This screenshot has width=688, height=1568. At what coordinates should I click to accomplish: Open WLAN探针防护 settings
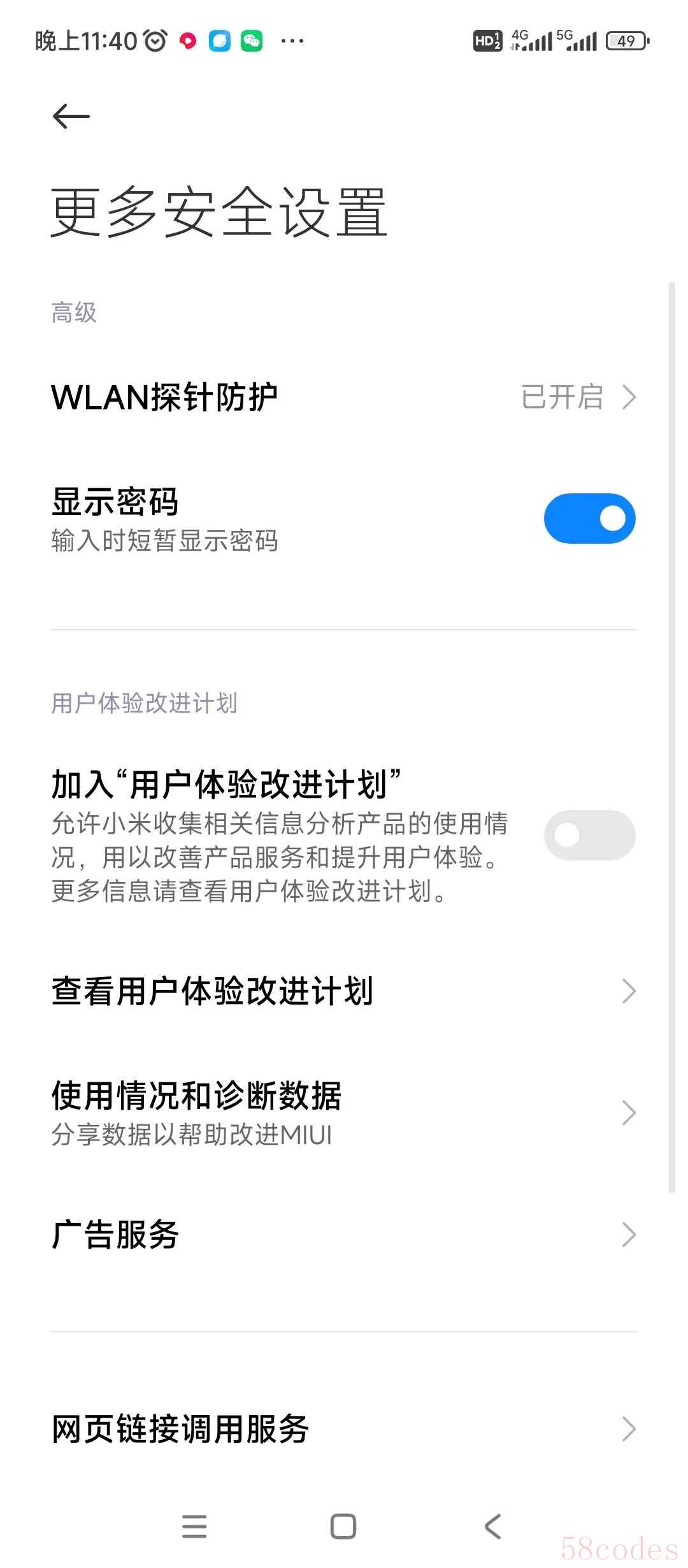(x=344, y=397)
